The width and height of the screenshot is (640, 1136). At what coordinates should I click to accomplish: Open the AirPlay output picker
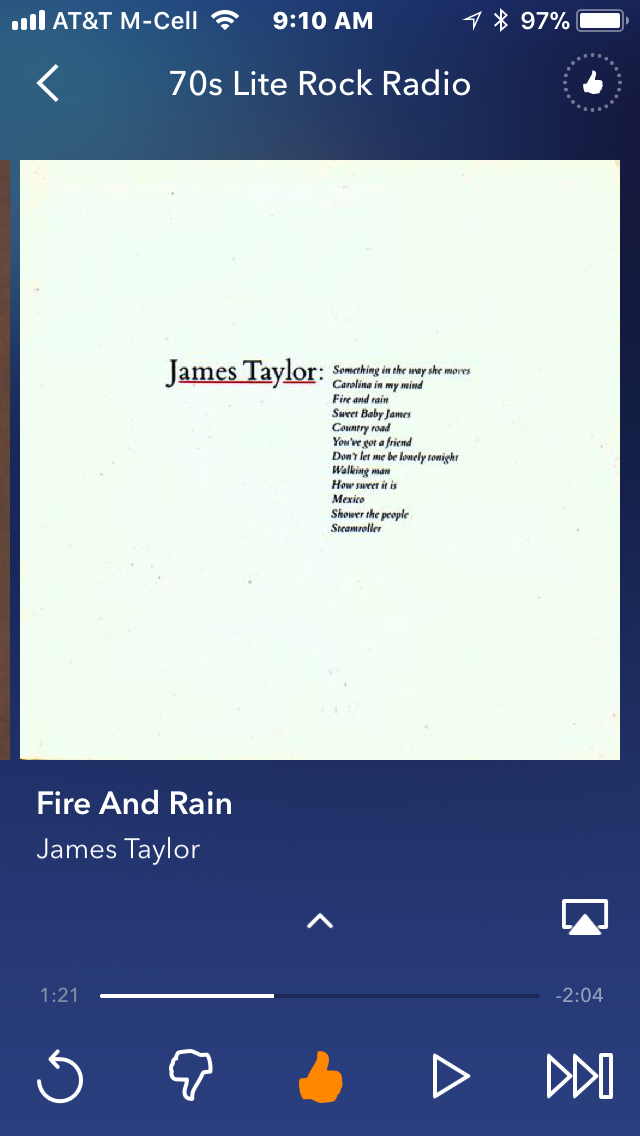pyautogui.click(x=585, y=917)
